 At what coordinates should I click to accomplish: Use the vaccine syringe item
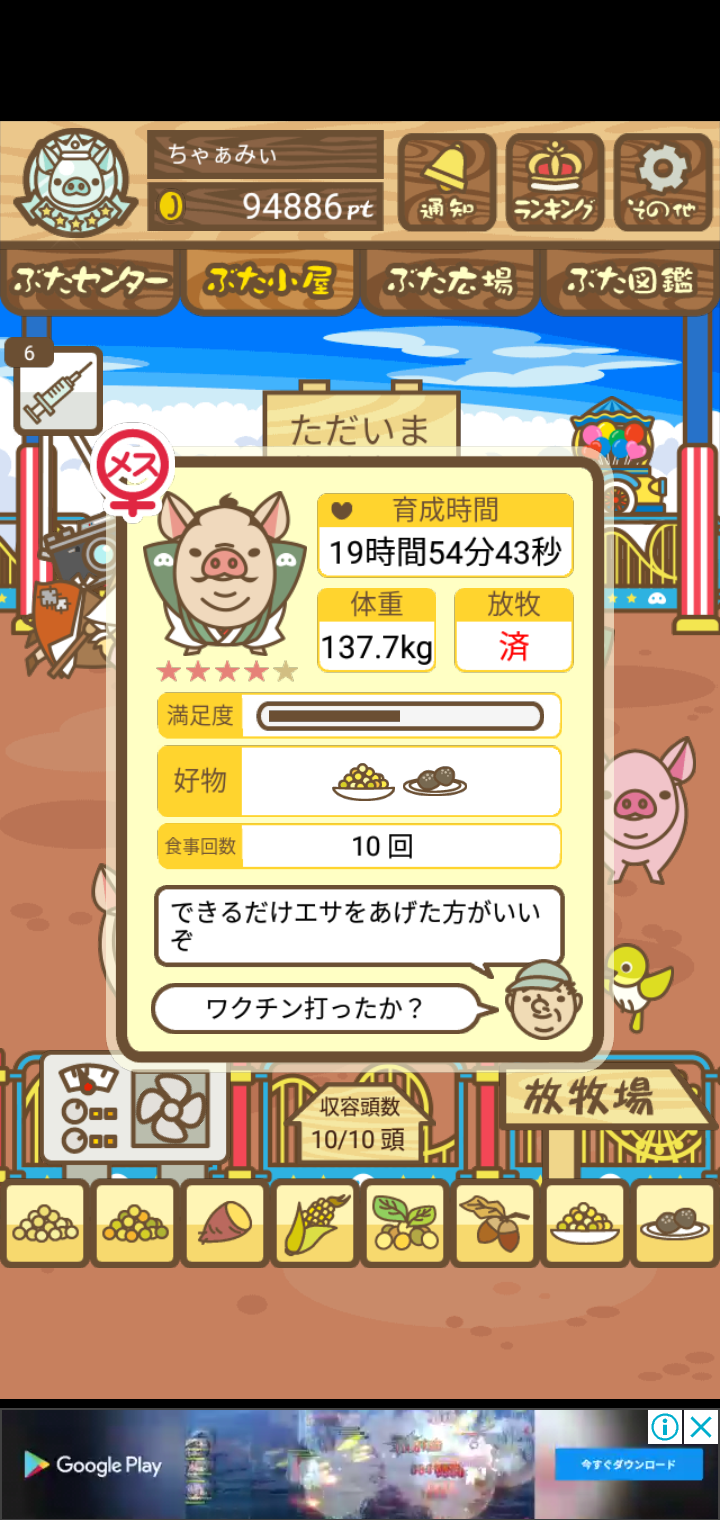tap(58, 391)
